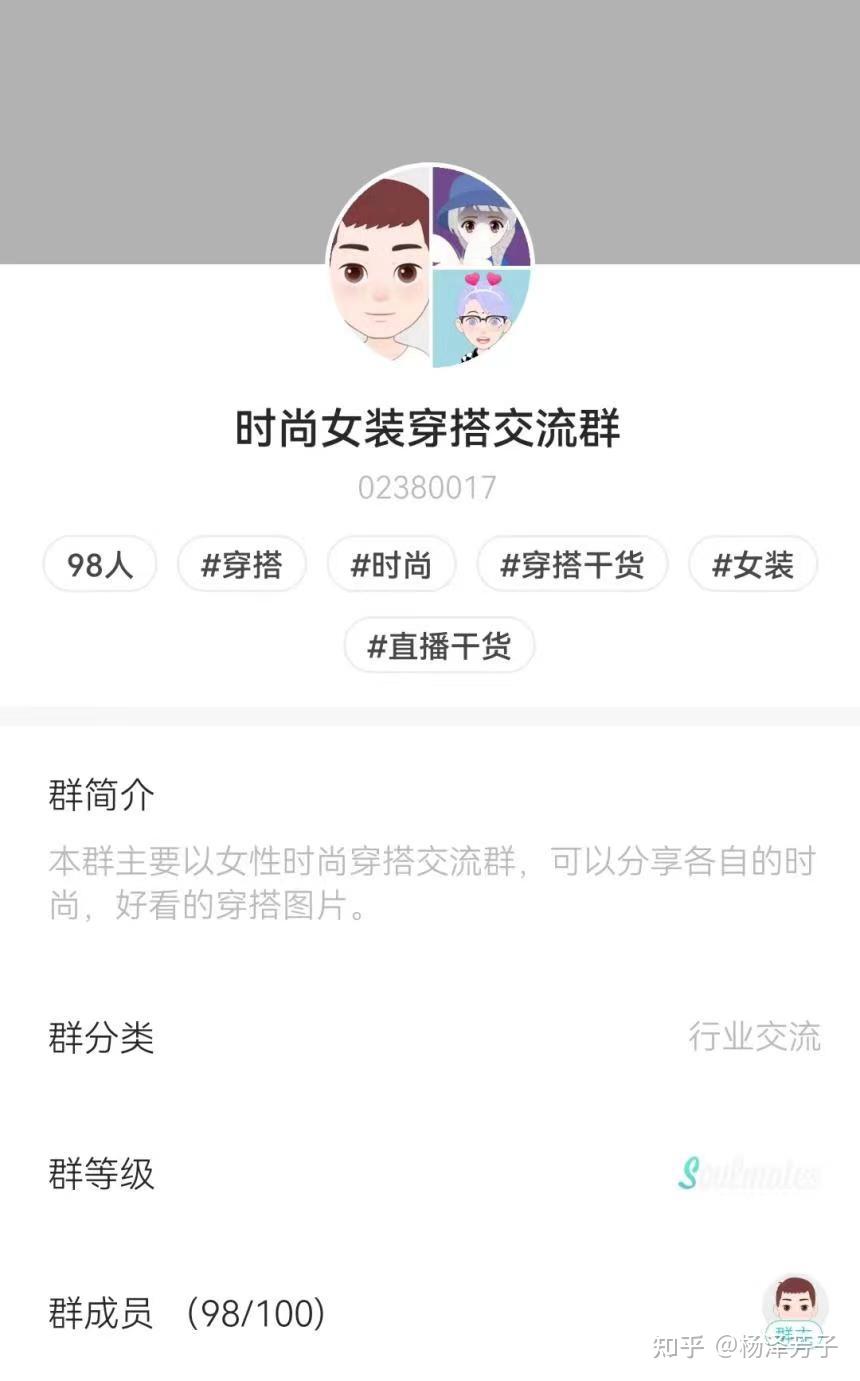Open the 群主 member avatar
The image size is (860, 1381).
[795, 1298]
